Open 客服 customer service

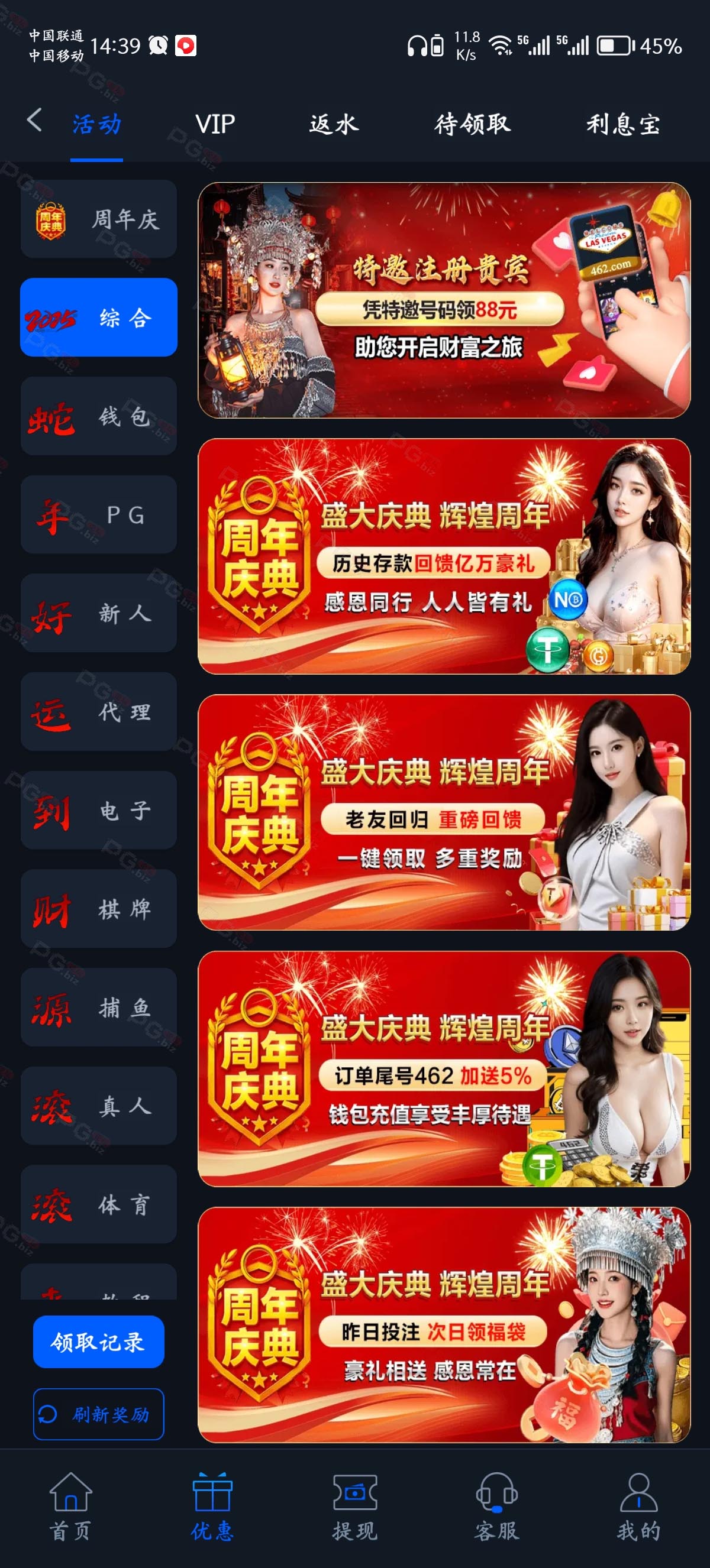[497, 1506]
